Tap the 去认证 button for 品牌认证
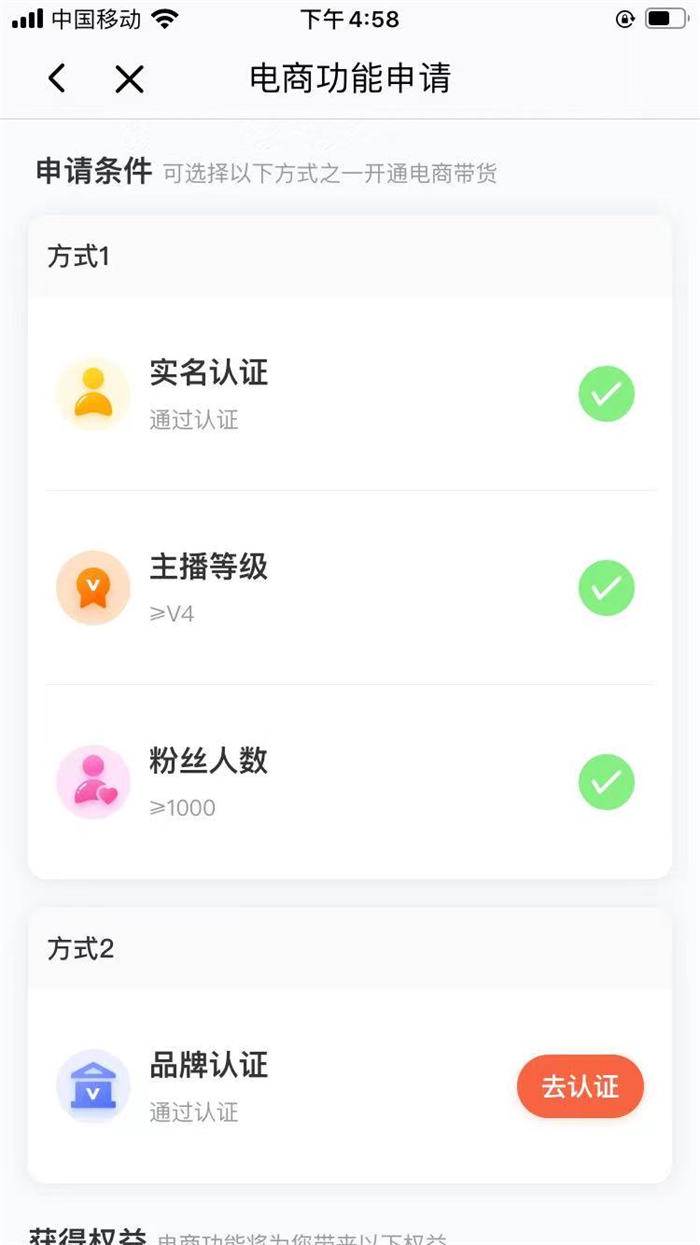 coord(580,1087)
